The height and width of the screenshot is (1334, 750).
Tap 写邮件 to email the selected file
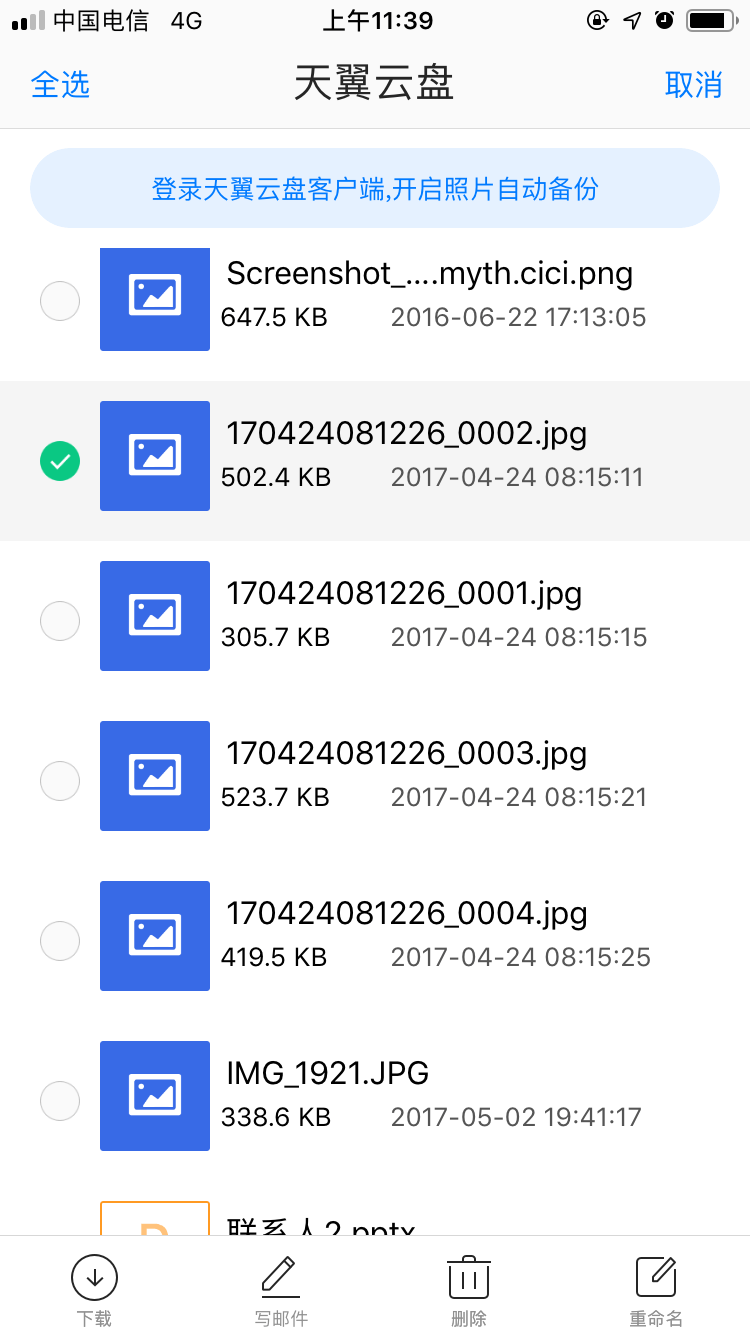tap(281, 1290)
